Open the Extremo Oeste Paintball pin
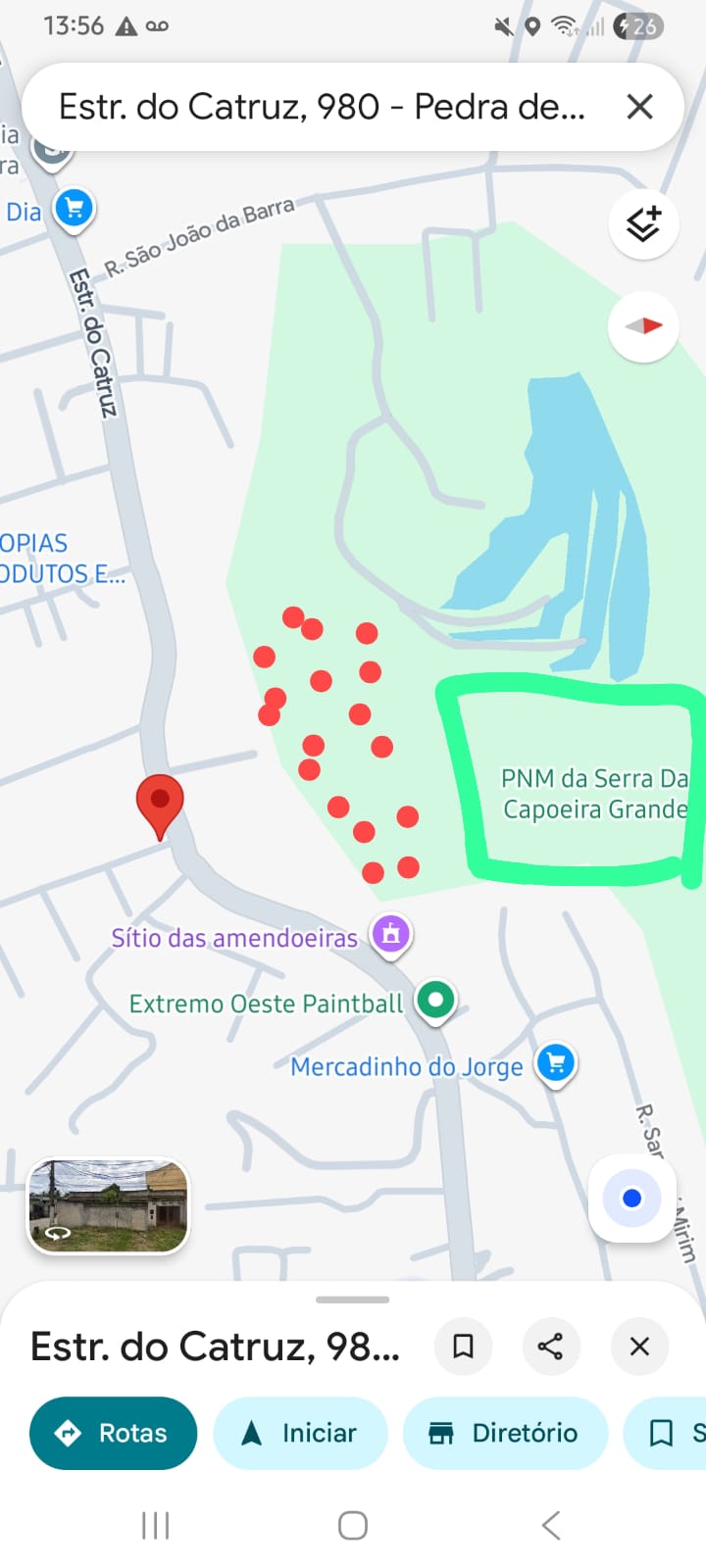Image resolution: width=706 pixels, height=1568 pixels. tap(435, 1000)
